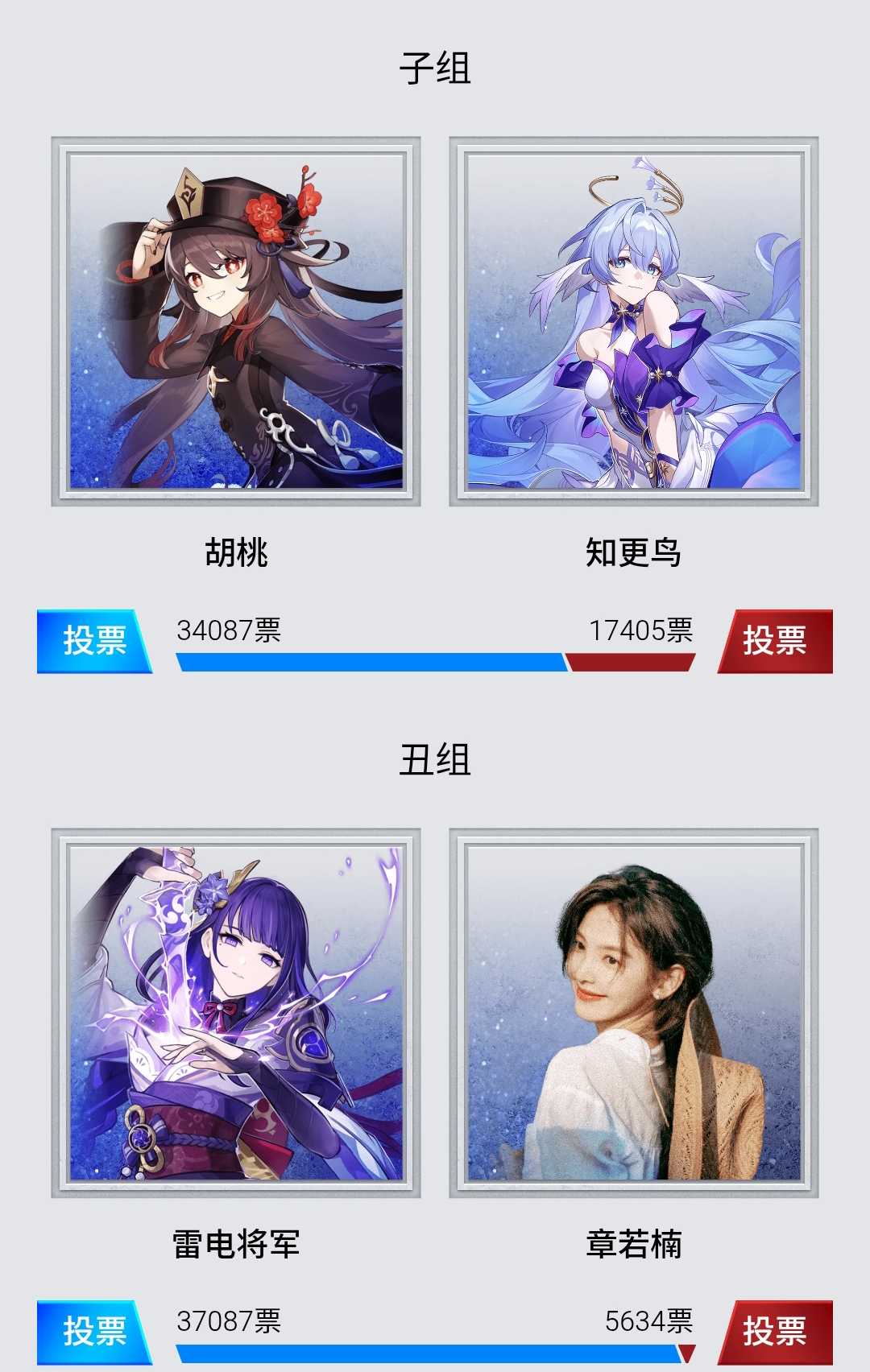Viewport: 870px width, 1372px height.
Task: Give a vote to 章若楠
Action: [775, 1332]
